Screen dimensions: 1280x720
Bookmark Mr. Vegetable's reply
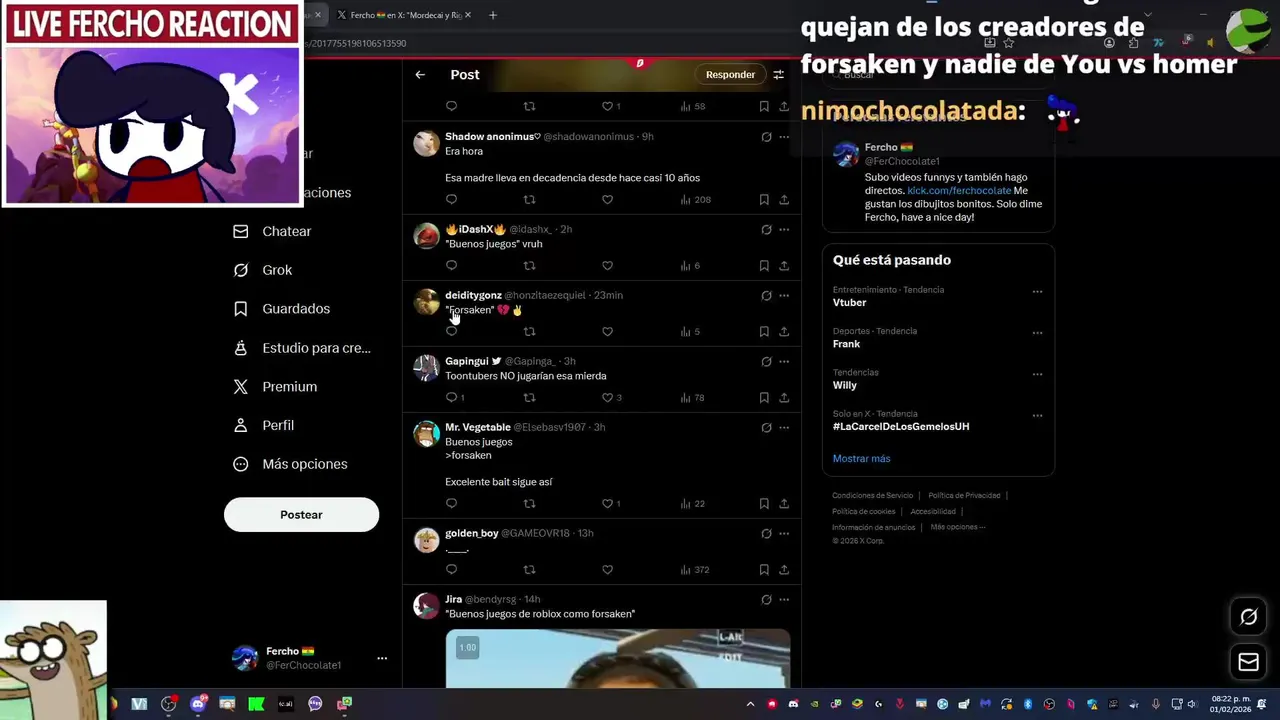point(764,504)
